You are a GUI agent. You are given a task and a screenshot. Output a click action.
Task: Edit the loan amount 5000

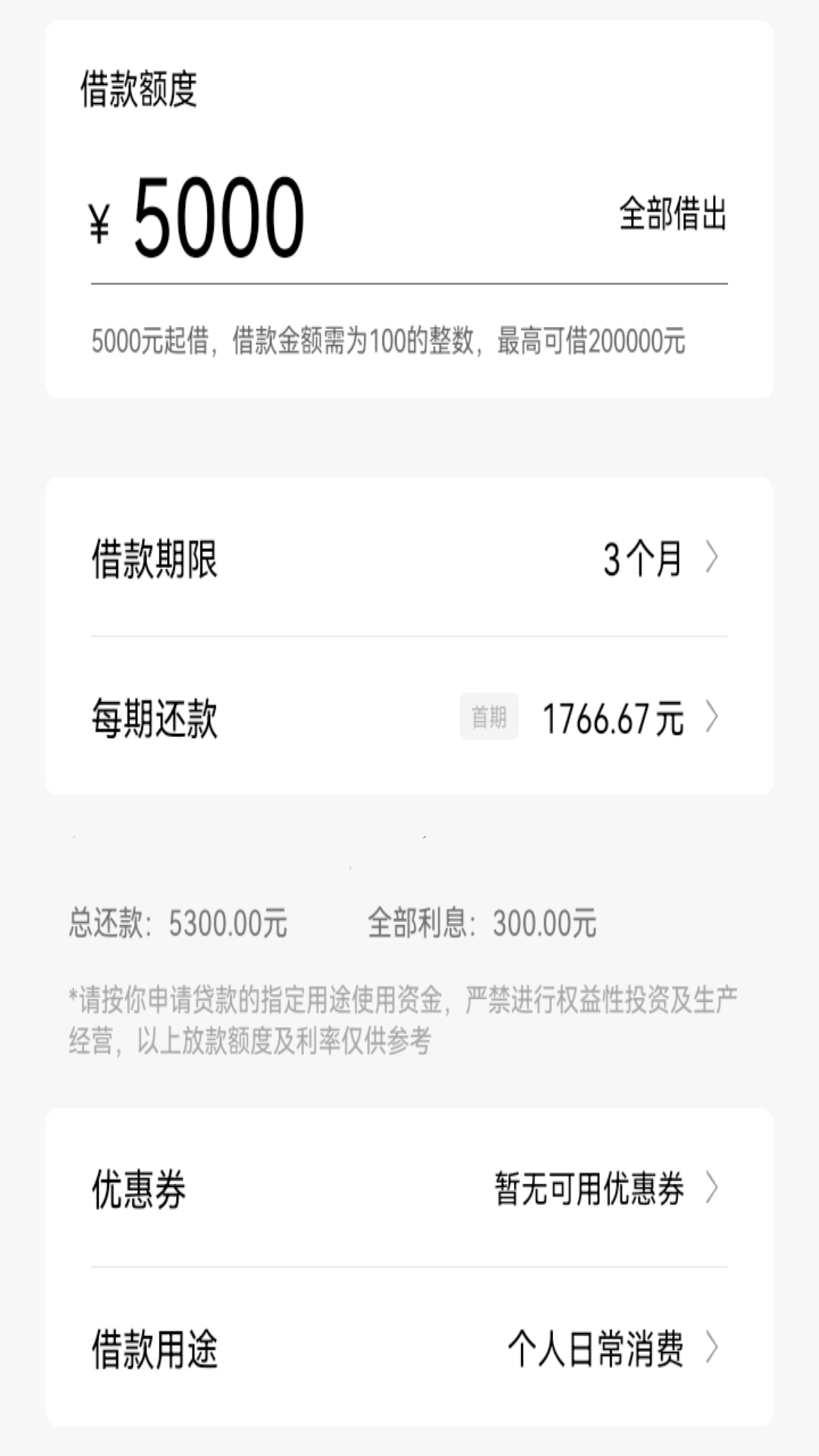click(220, 218)
